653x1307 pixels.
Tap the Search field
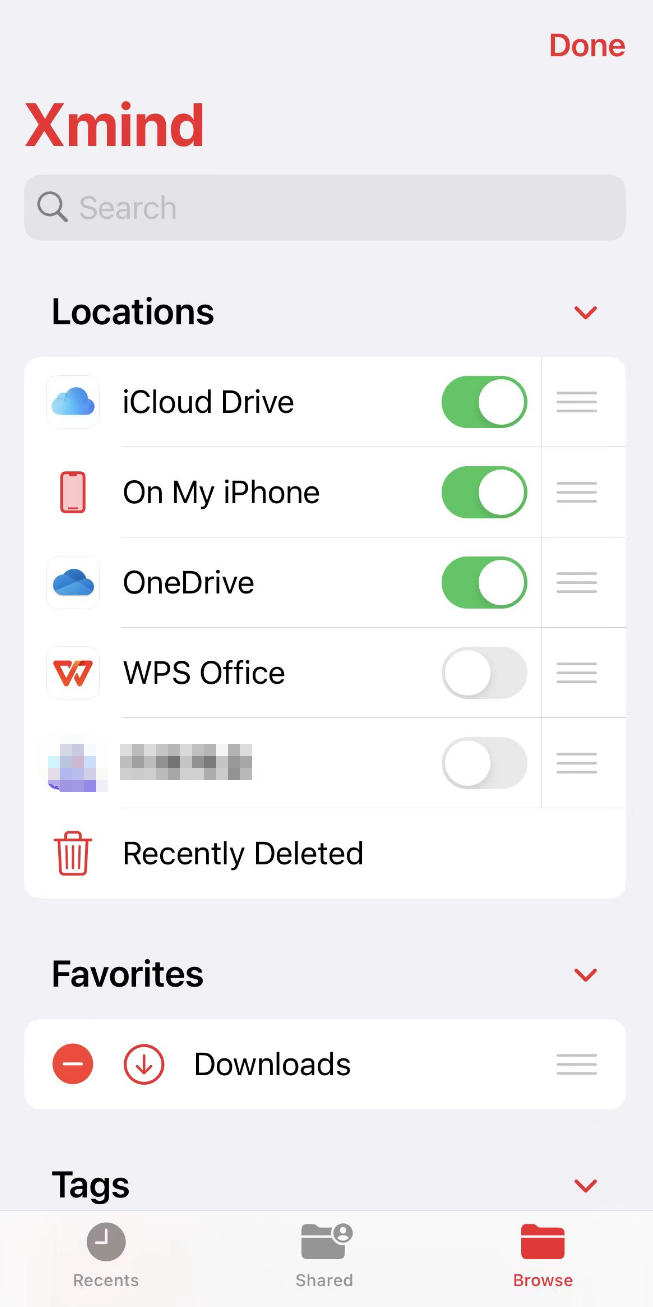pos(325,208)
